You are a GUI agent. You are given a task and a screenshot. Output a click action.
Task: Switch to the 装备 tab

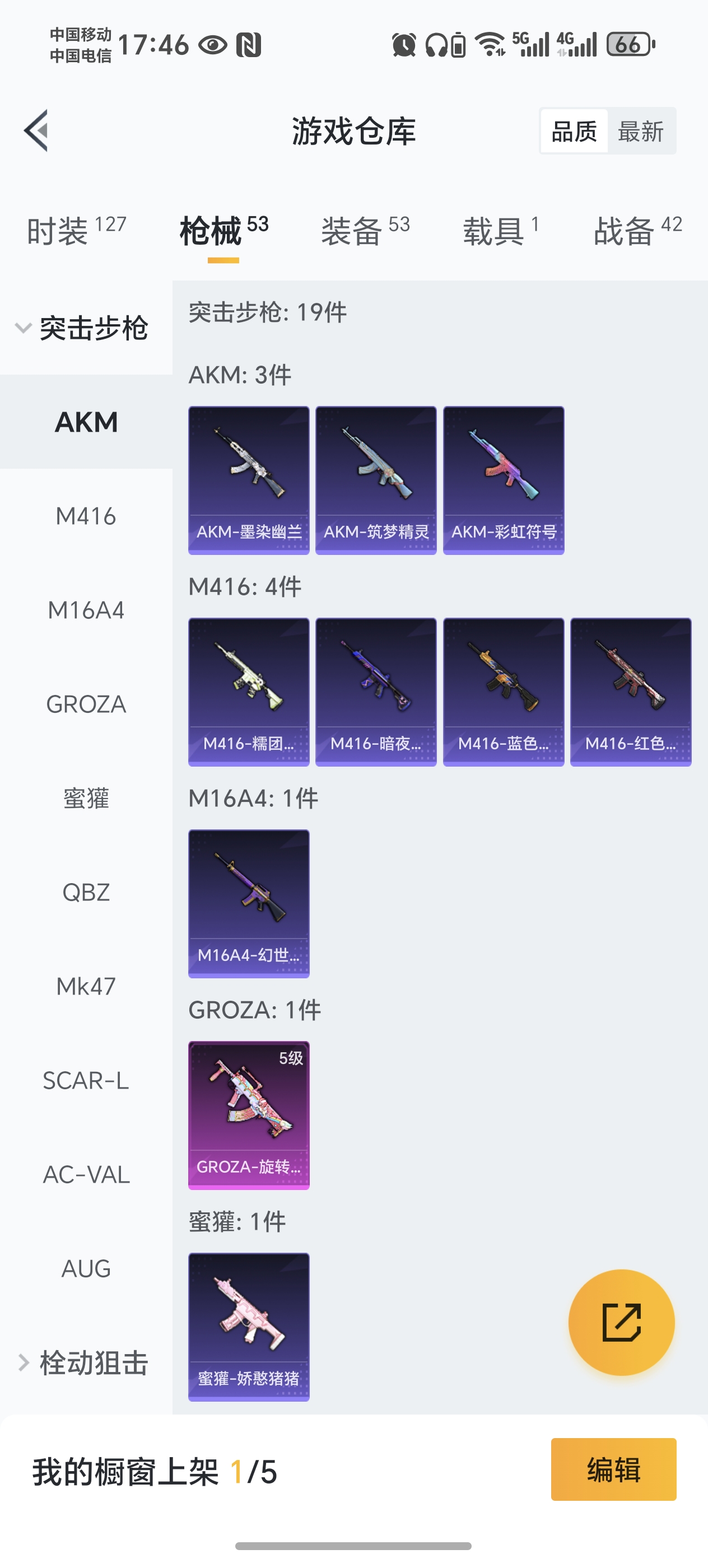click(x=365, y=231)
